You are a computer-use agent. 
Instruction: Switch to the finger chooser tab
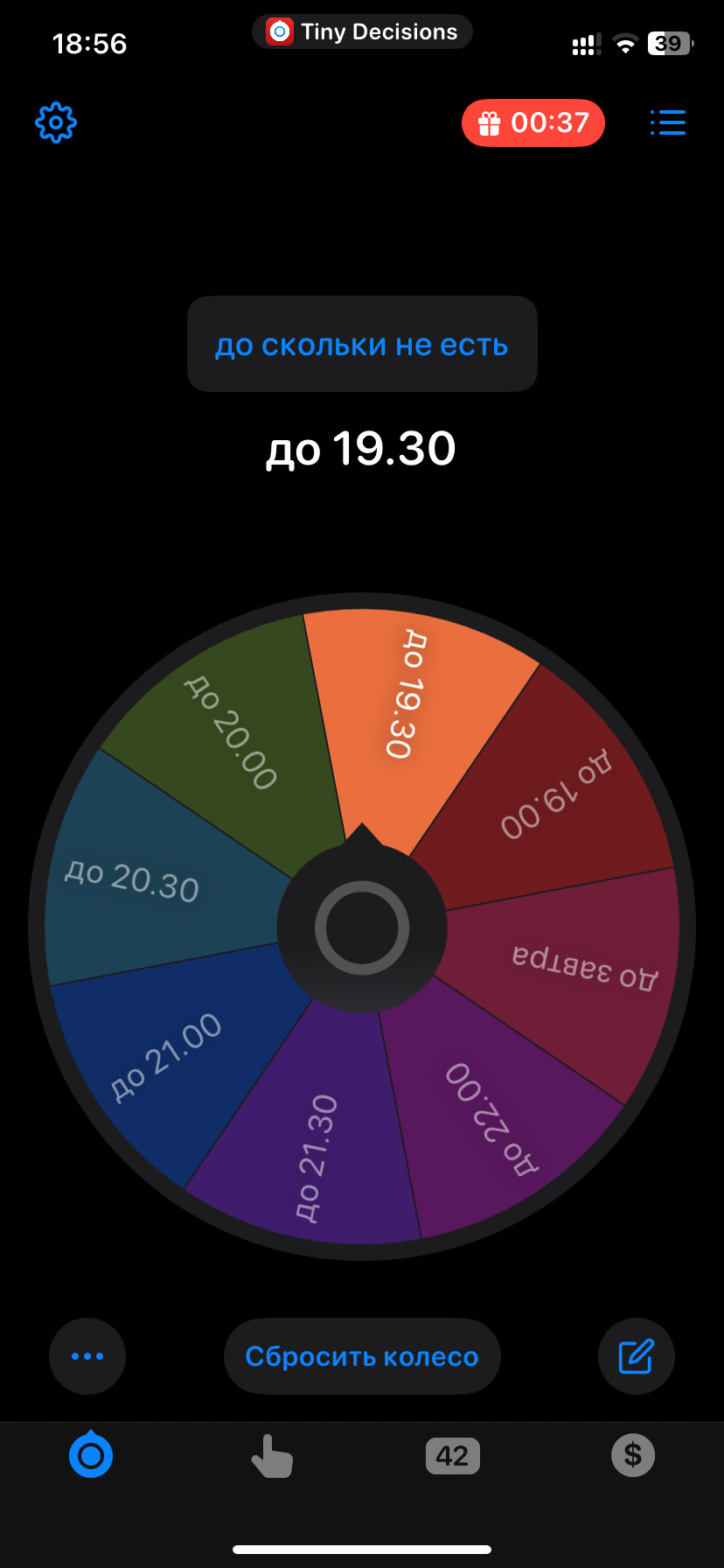(272, 1456)
